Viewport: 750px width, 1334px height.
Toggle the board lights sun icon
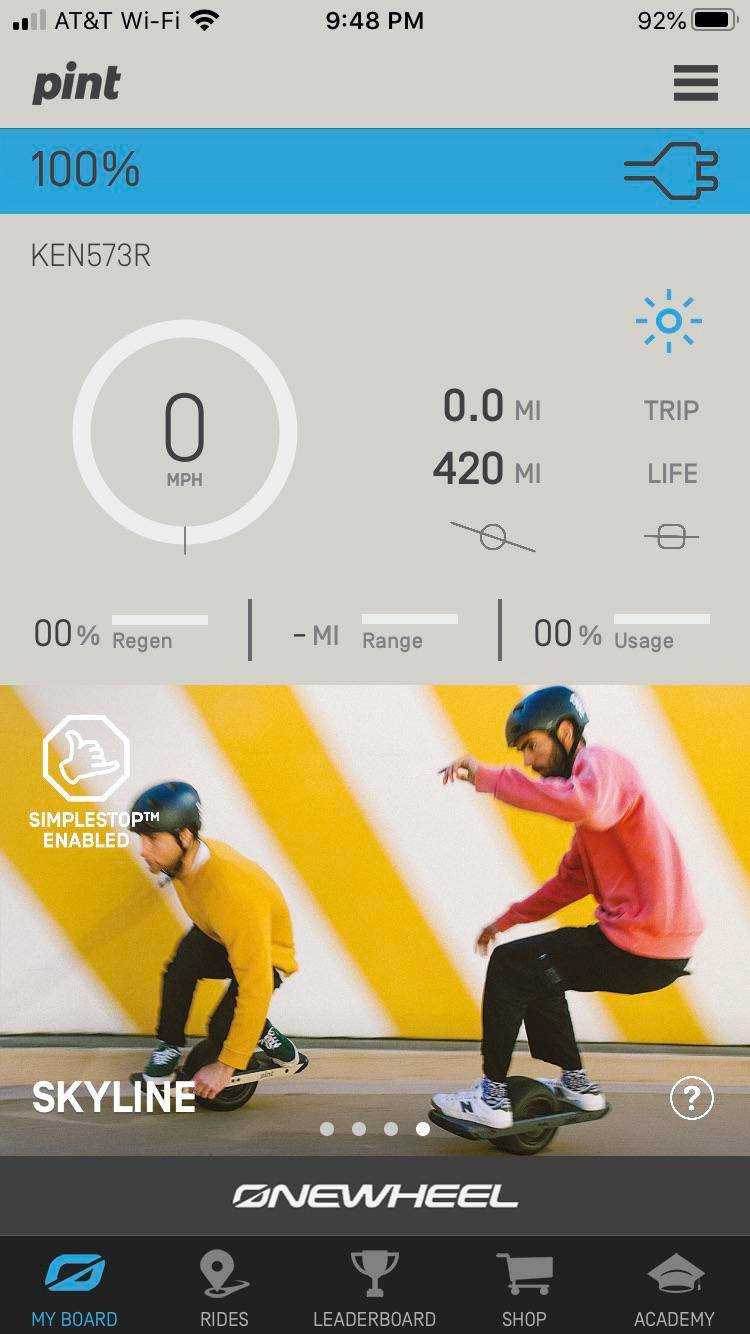[x=669, y=321]
